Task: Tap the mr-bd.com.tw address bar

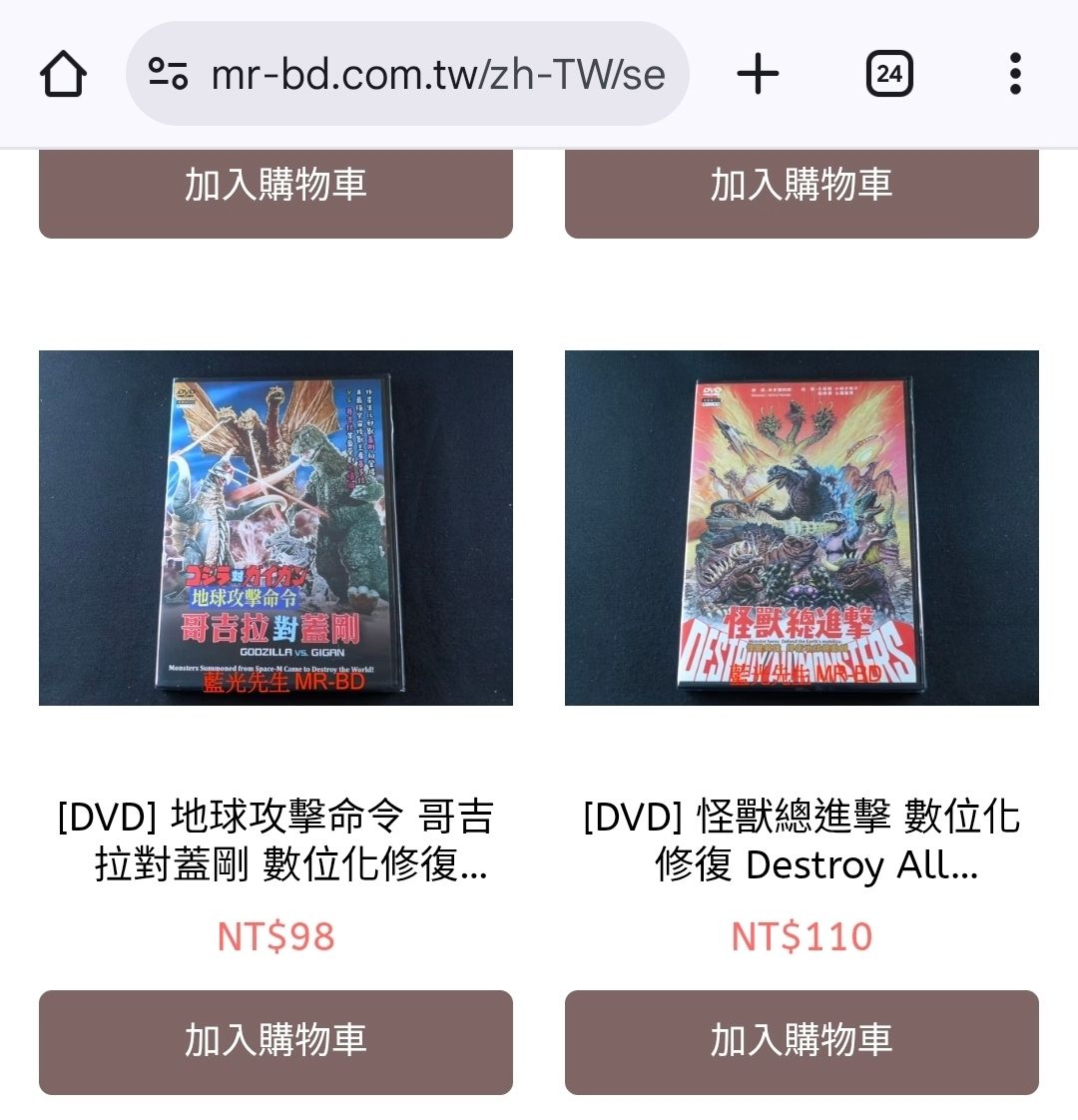Action: (419, 74)
